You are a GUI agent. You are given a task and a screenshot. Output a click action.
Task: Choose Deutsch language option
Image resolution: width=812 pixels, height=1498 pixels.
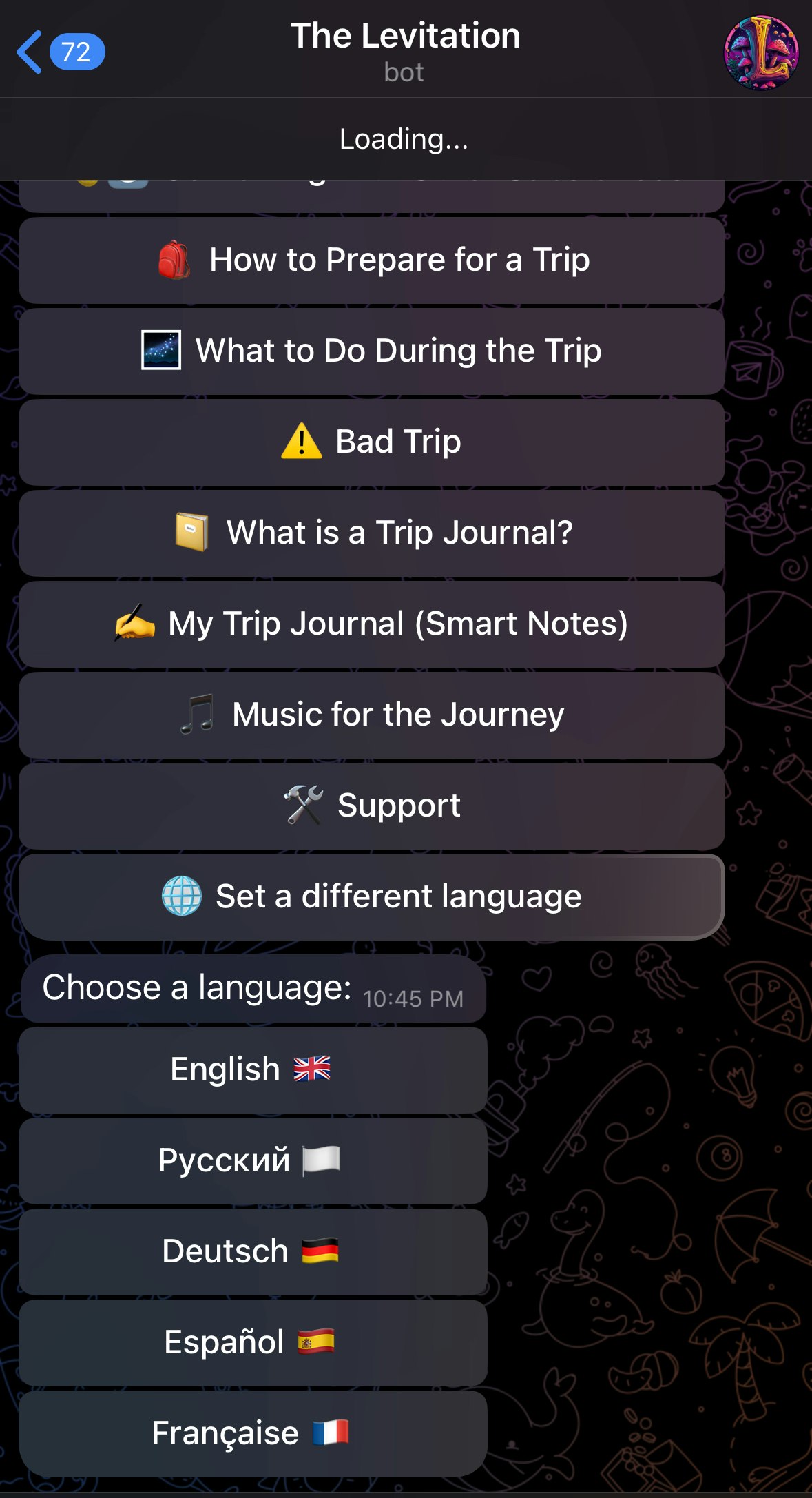(x=253, y=1251)
